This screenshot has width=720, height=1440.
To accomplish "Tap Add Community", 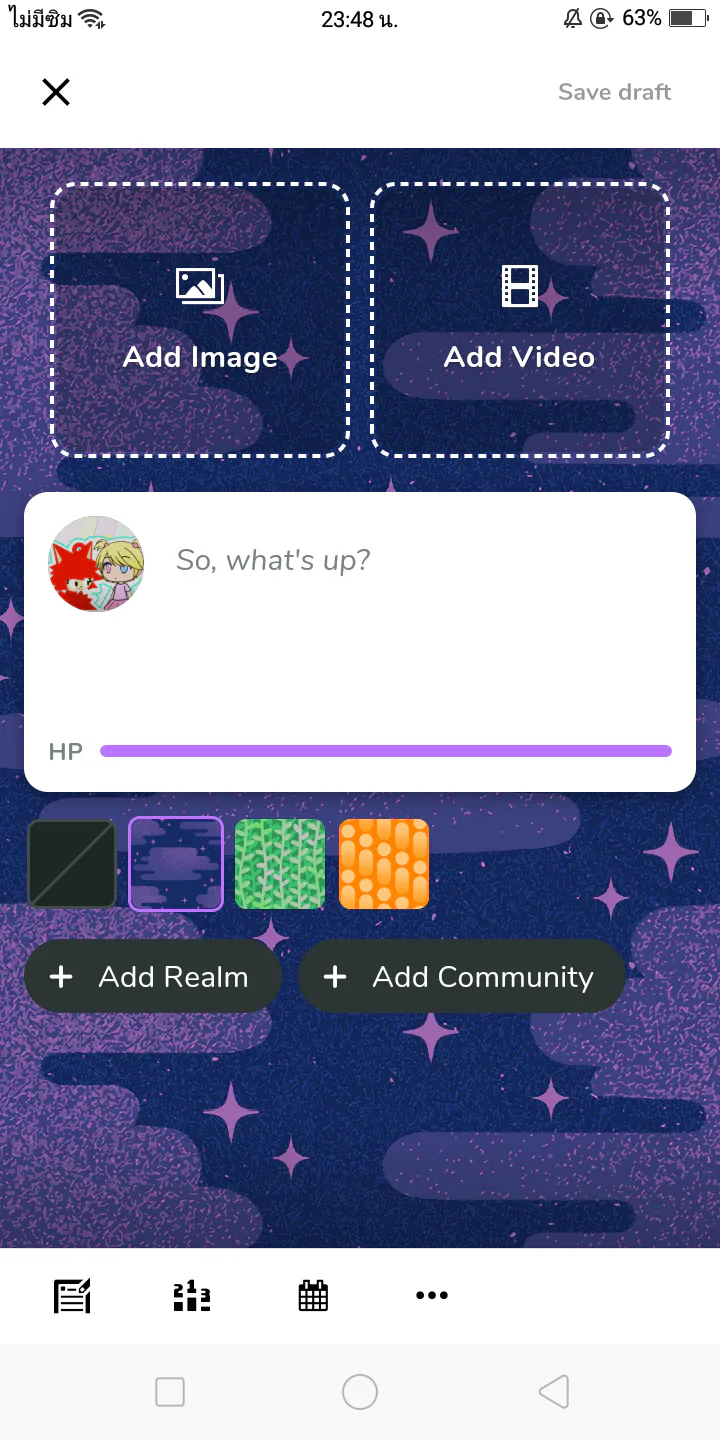I will click(x=461, y=977).
